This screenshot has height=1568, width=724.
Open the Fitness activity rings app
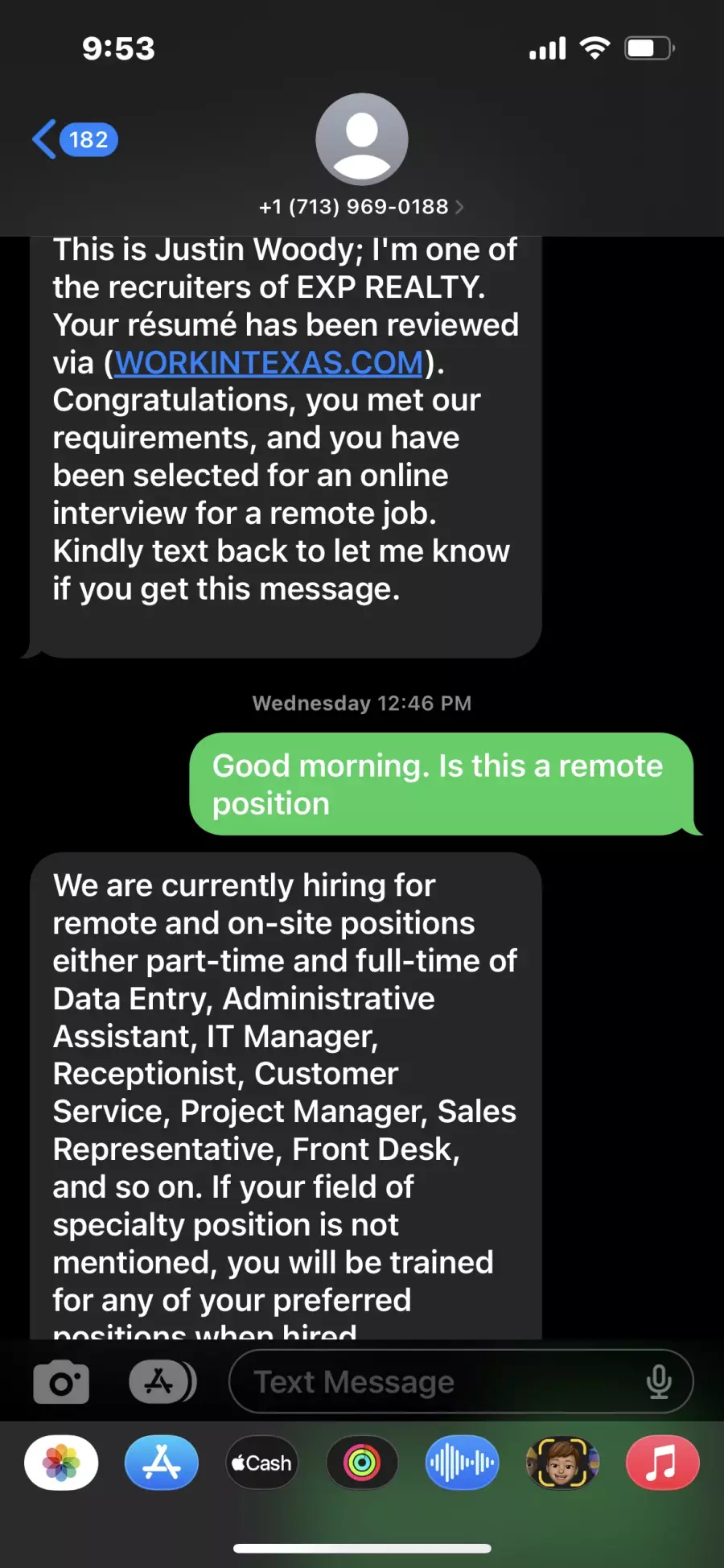(x=362, y=1463)
